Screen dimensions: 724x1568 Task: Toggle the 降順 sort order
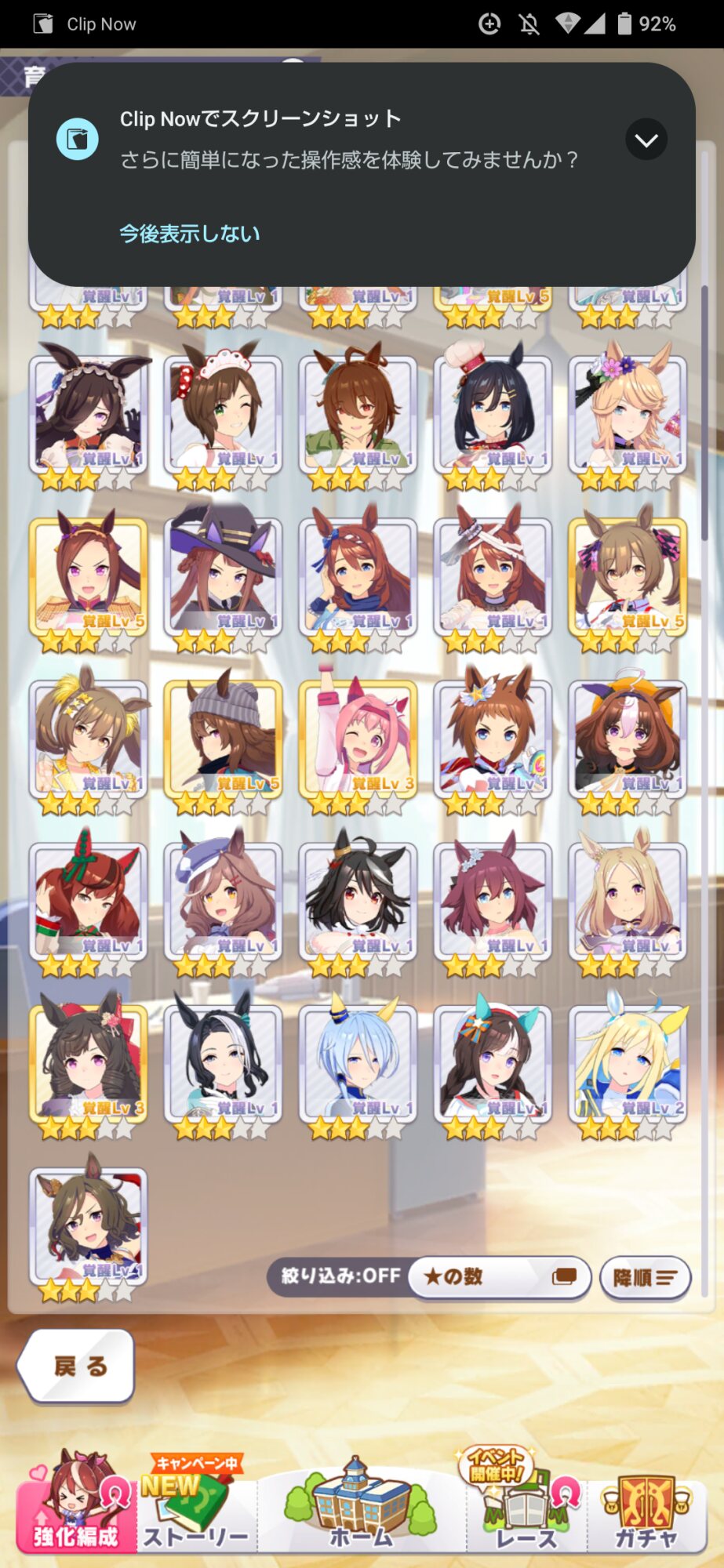click(645, 1278)
